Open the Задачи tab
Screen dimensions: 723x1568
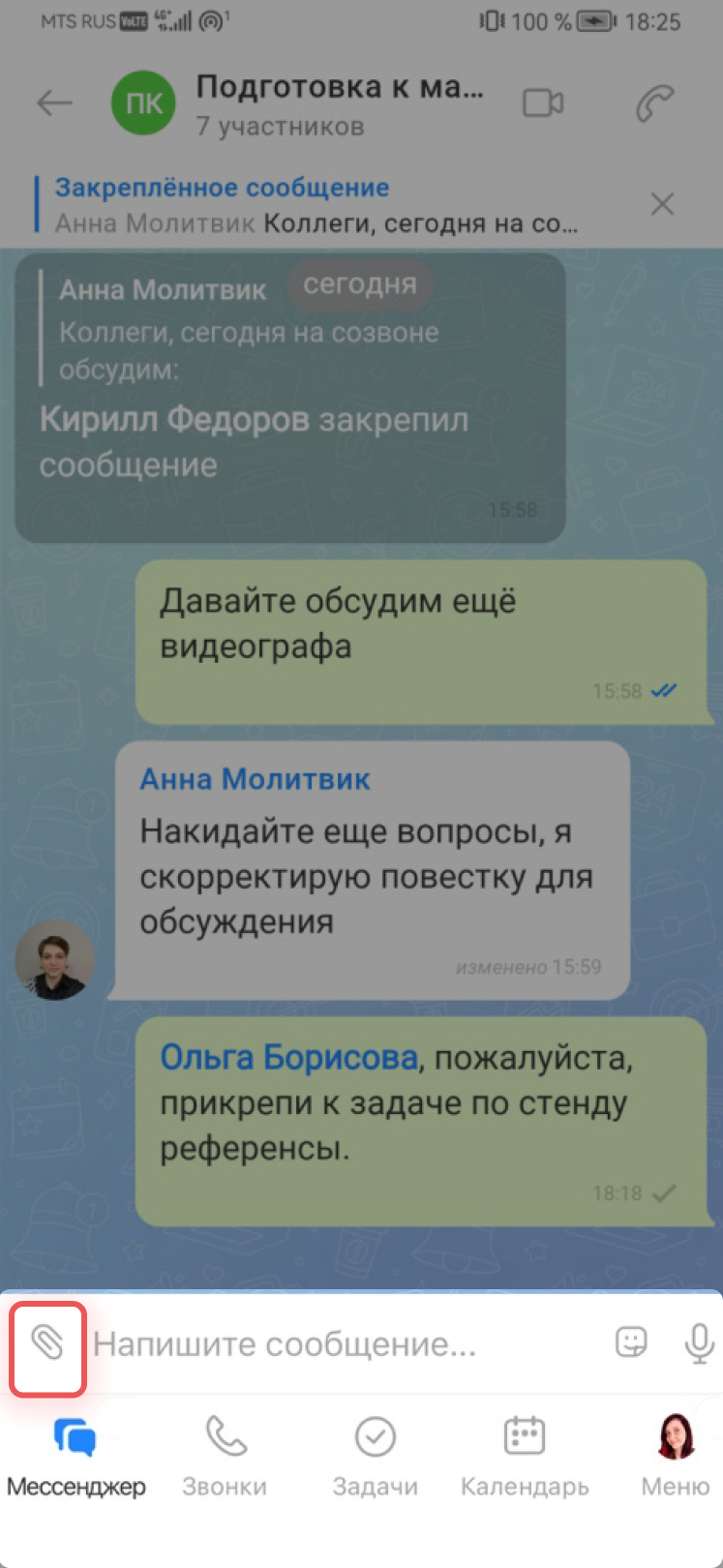pyautogui.click(x=375, y=1456)
